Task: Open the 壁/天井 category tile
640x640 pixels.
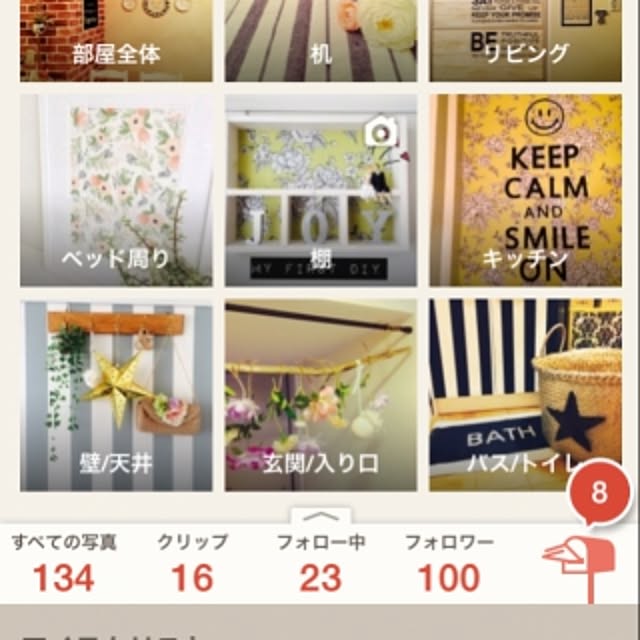Action: (116, 395)
